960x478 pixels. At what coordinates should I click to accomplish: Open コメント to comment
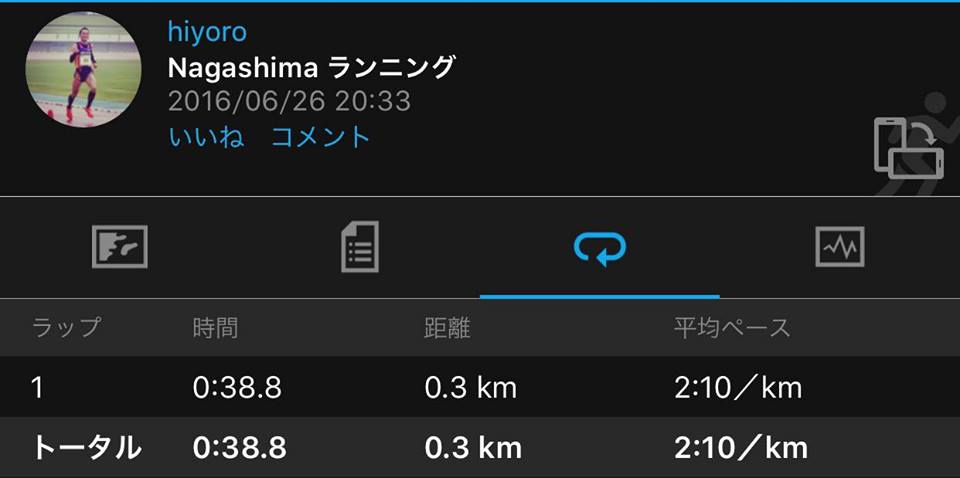pos(320,137)
